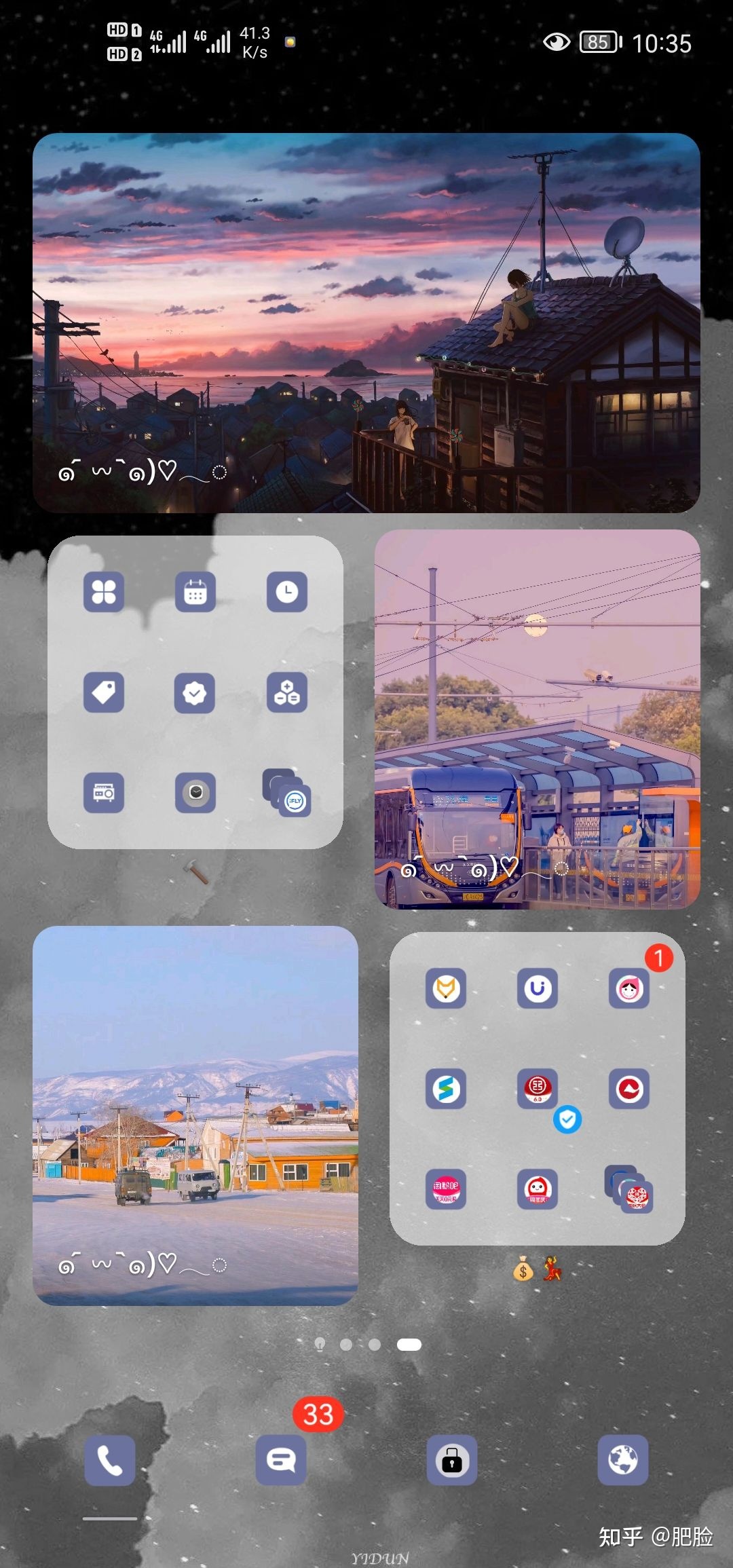Open the Clock app icon

287,592
